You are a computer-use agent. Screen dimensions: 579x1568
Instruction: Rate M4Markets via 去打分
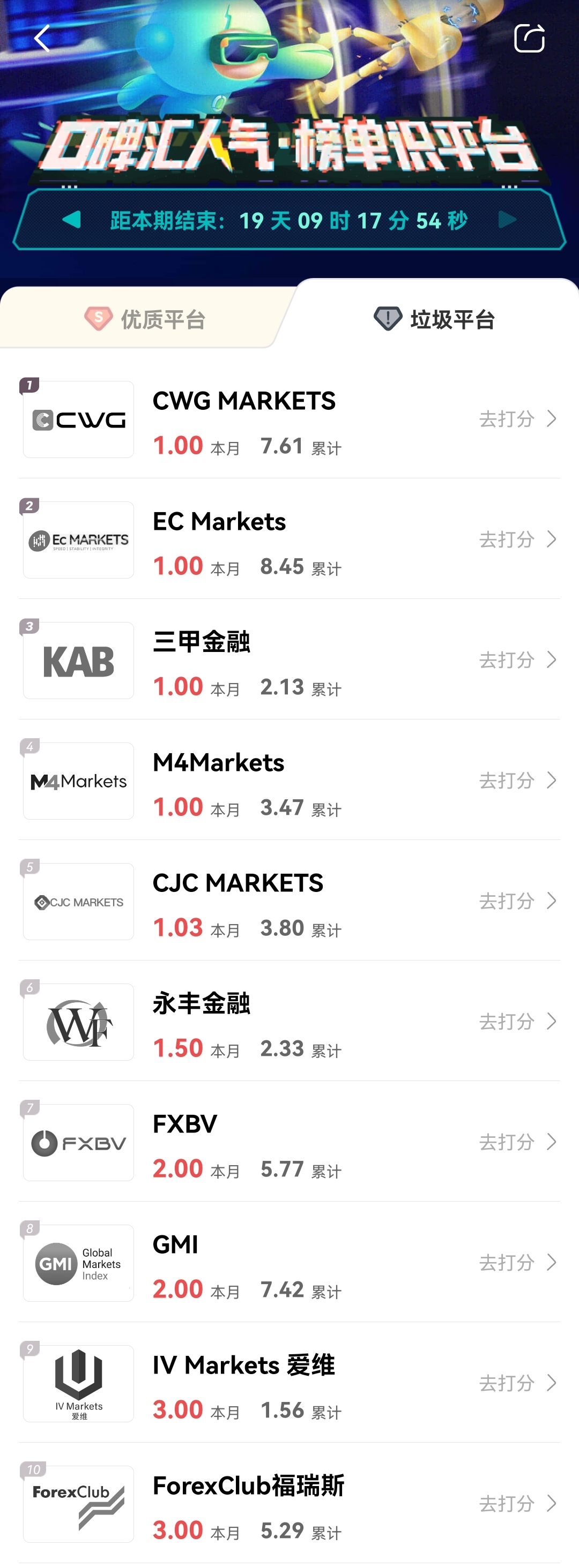[x=517, y=781]
